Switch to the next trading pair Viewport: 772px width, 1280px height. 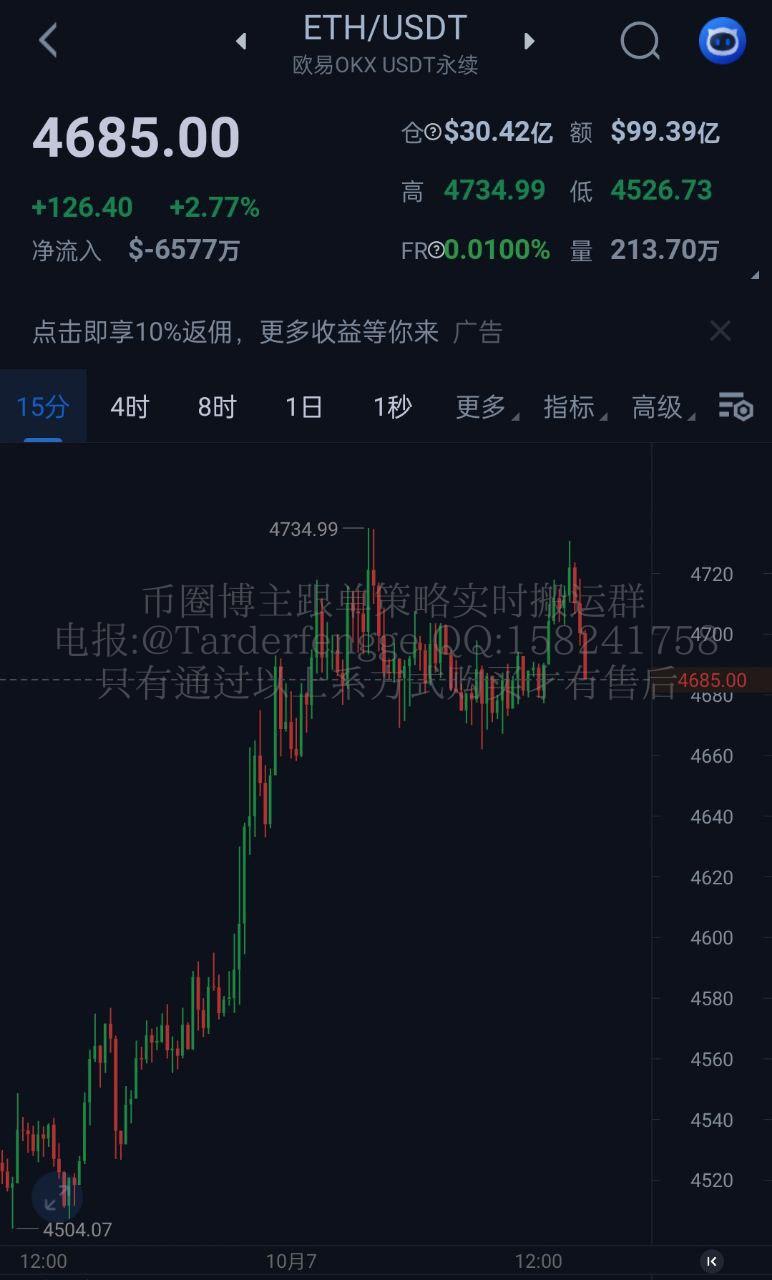(x=529, y=41)
